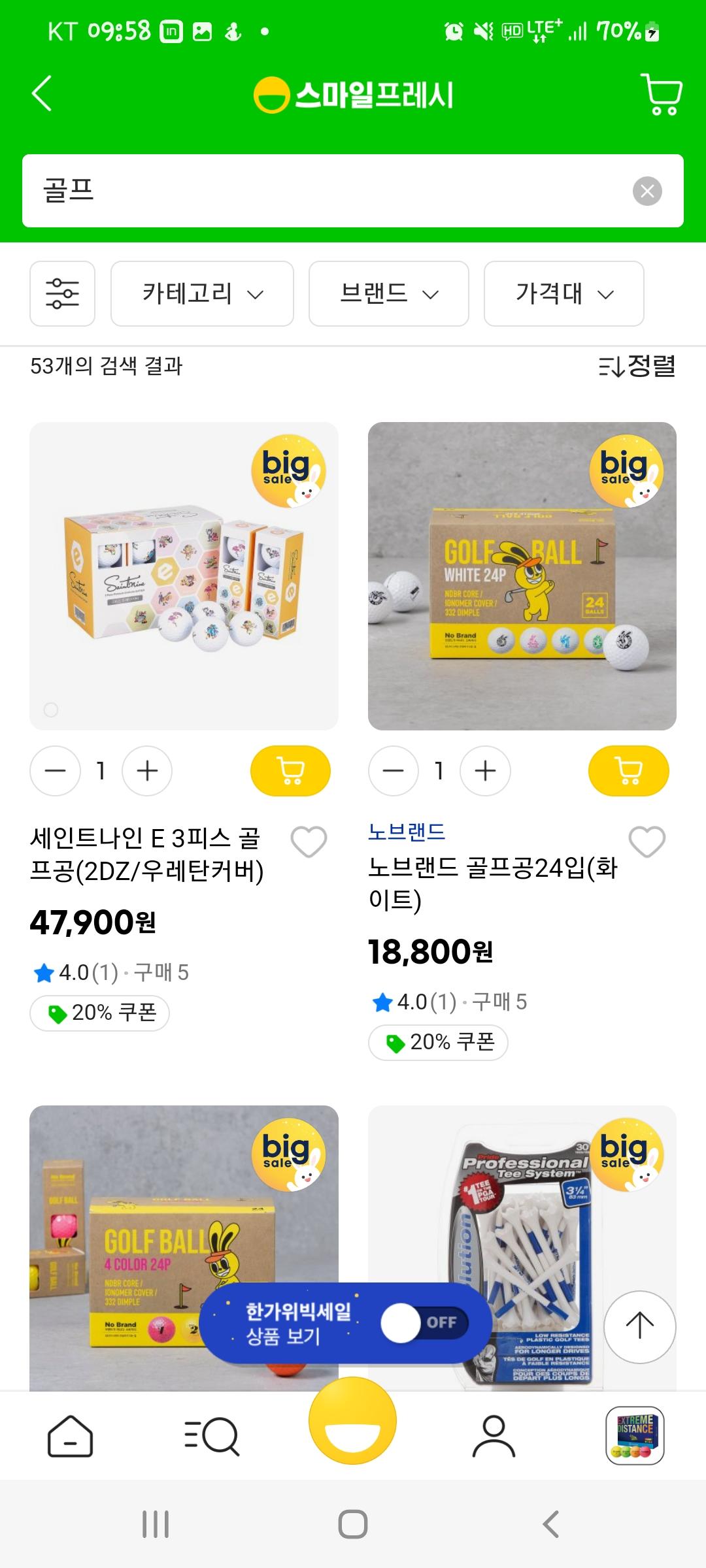This screenshot has height=1568, width=706.
Task: Open the category search tab
Action: click(212, 1436)
